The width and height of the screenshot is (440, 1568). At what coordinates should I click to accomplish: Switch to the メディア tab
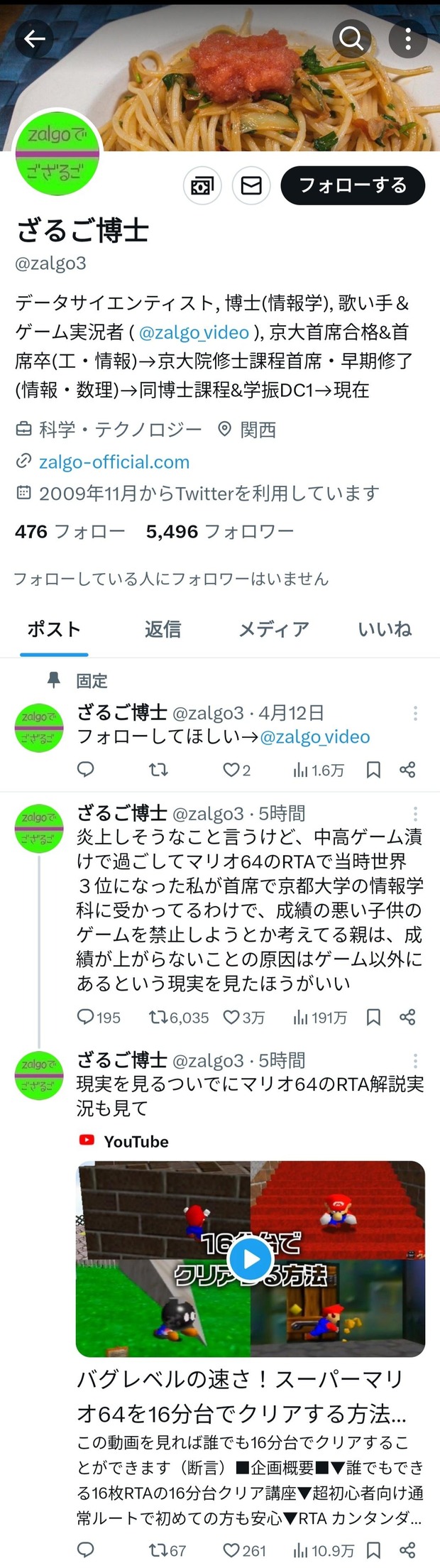pyautogui.click(x=274, y=629)
